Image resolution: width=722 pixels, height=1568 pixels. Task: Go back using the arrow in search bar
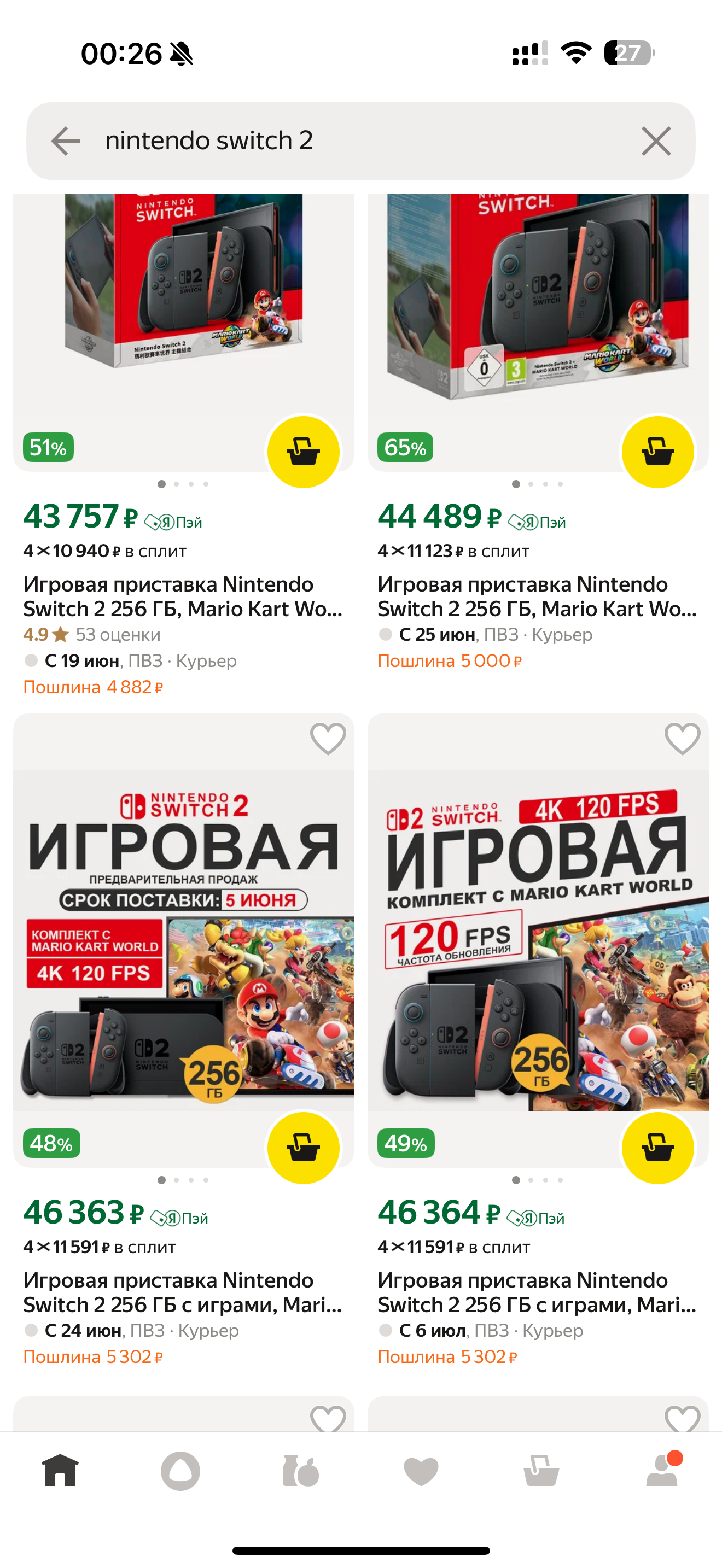[x=66, y=141]
